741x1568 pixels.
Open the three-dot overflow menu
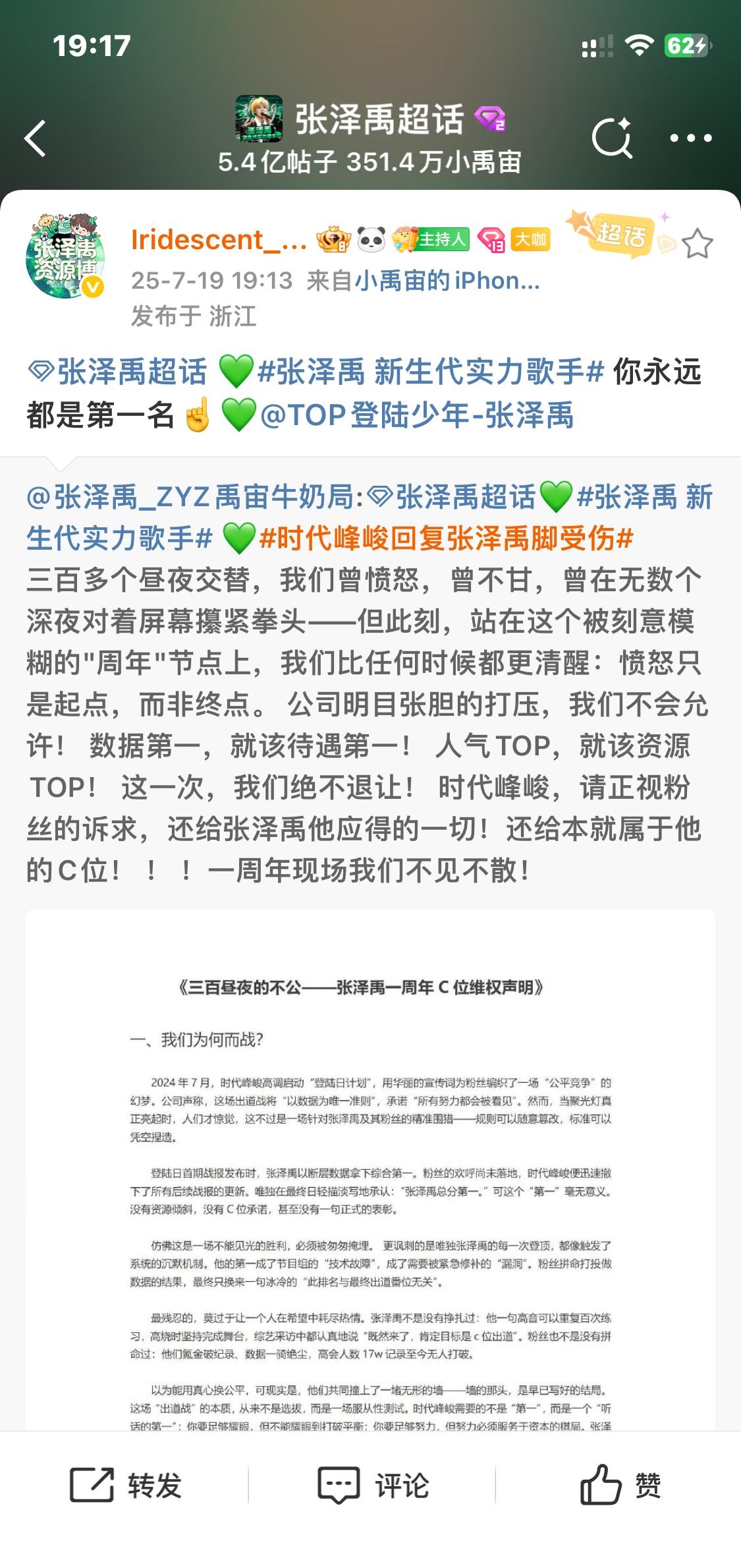690,138
